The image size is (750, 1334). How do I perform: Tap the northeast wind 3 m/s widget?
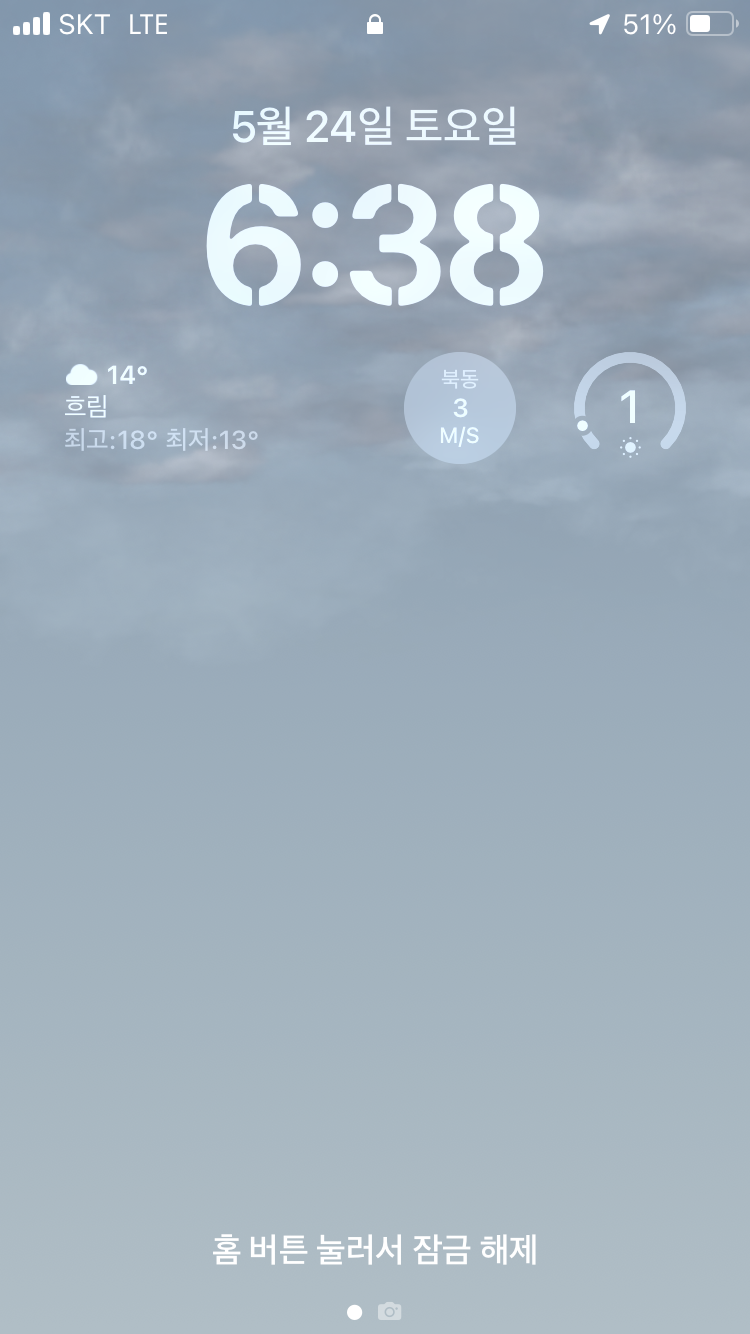click(460, 408)
